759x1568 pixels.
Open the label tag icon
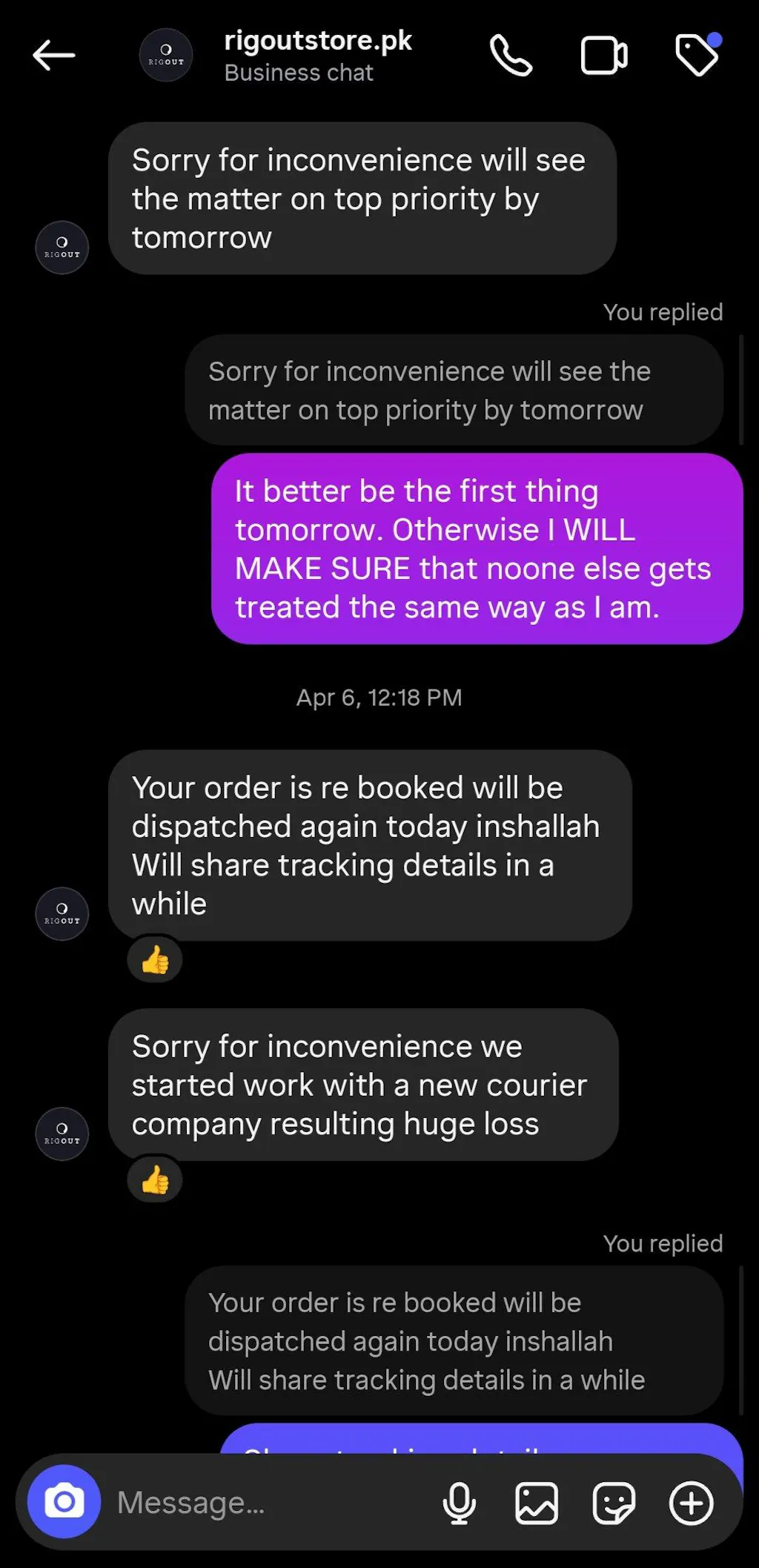point(697,55)
